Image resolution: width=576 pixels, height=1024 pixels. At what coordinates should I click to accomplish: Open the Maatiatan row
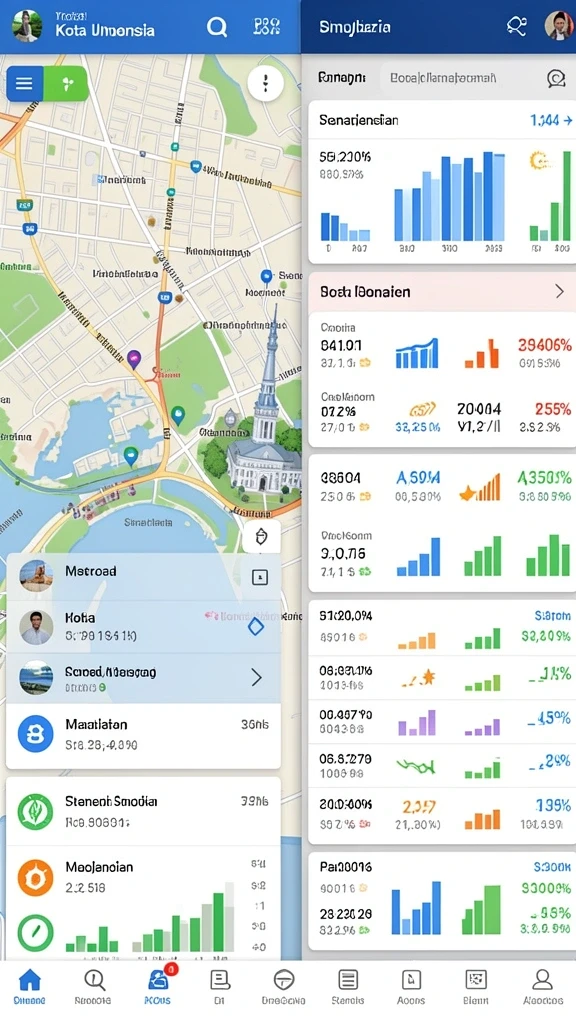143,735
